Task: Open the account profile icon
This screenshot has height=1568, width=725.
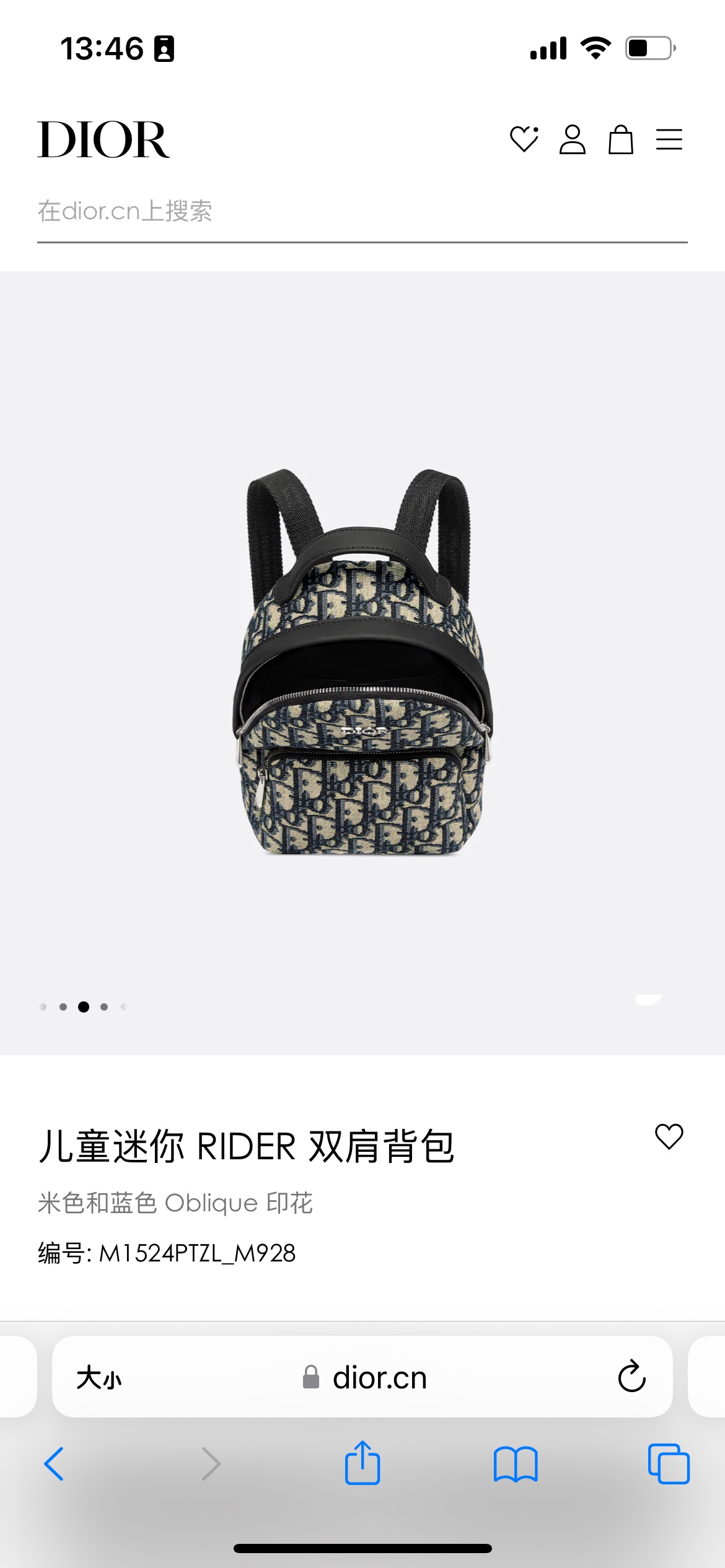Action: 572,139
